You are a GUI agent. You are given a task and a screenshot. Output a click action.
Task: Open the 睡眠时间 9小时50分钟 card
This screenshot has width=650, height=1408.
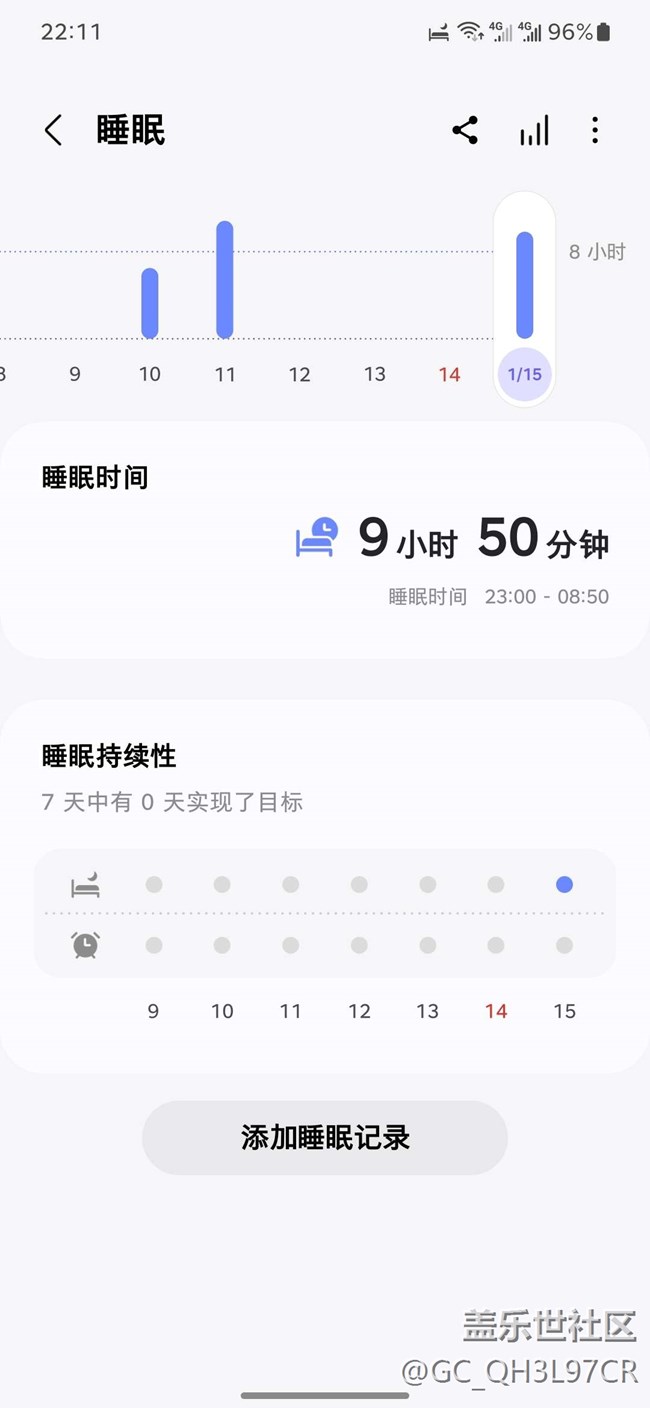[325, 540]
